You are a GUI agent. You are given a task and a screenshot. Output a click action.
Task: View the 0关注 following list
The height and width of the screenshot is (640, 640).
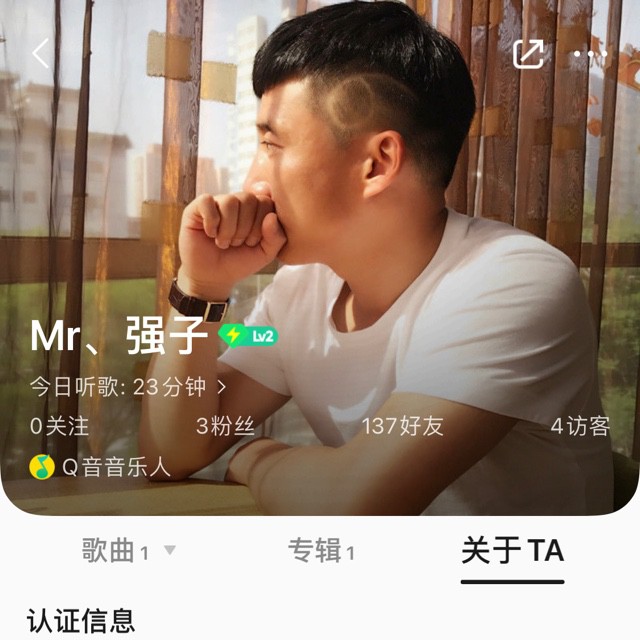click(x=59, y=427)
